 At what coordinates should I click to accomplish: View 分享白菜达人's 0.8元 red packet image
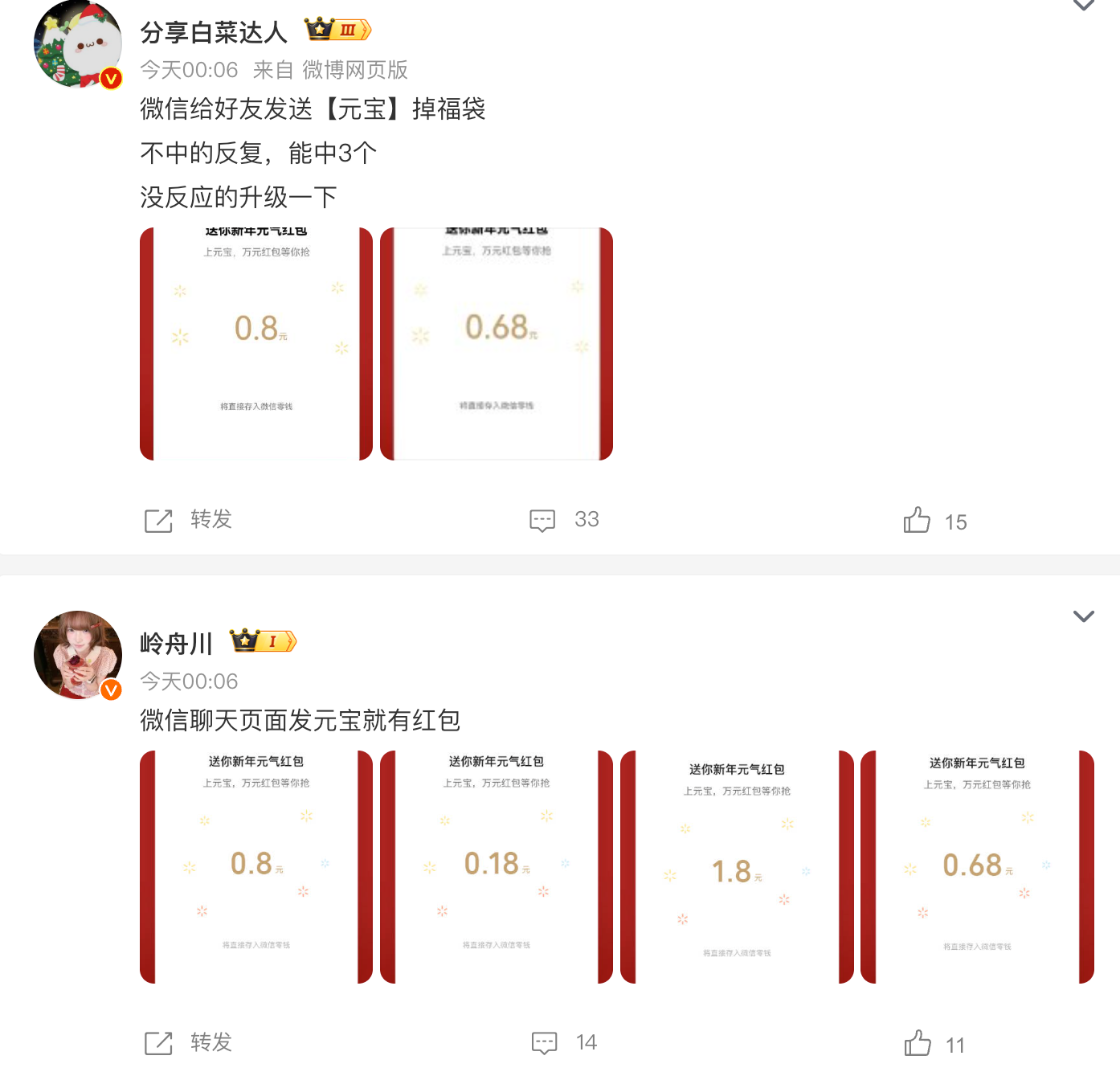pos(256,344)
